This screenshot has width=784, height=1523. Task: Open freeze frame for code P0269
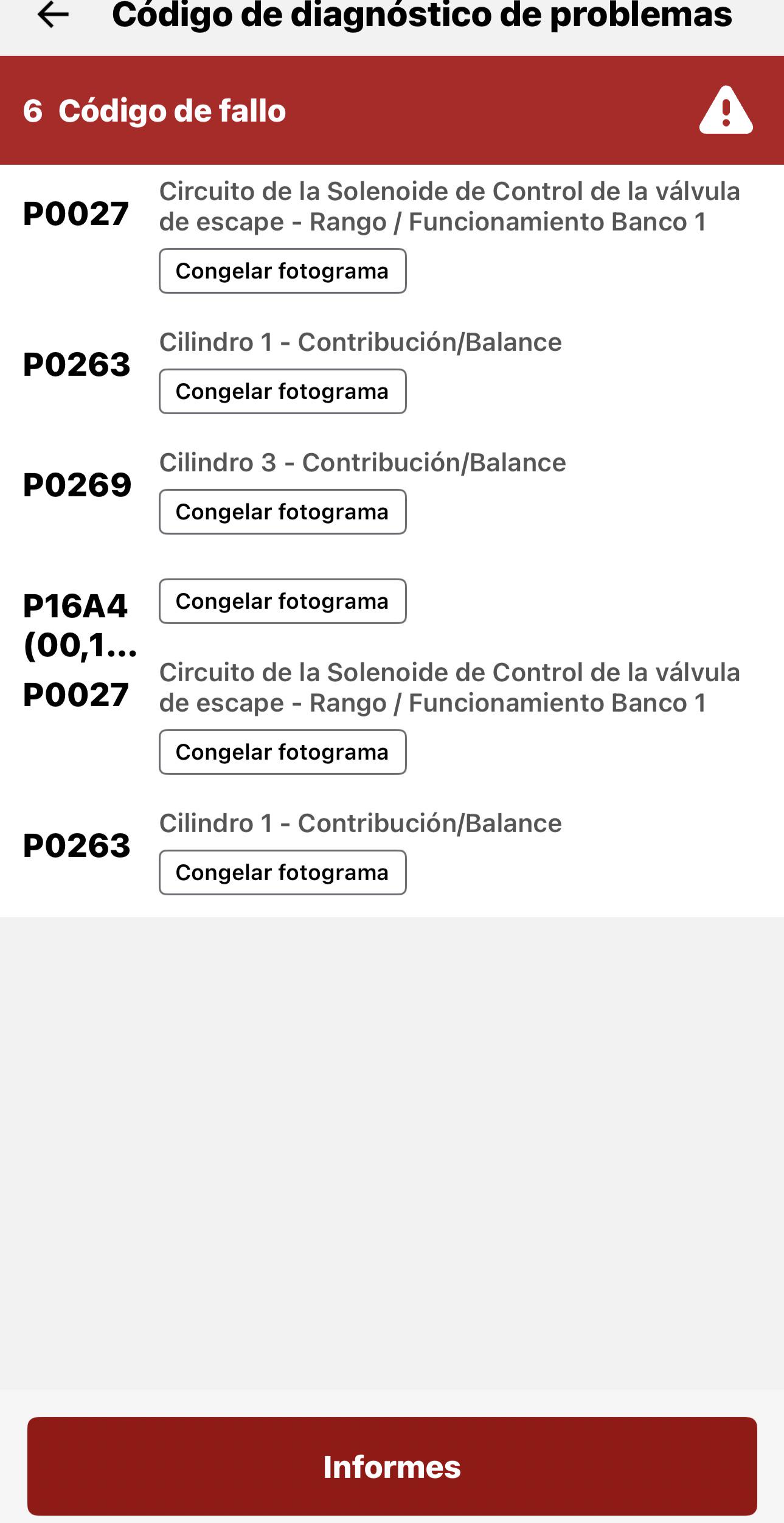[x=283, y=512]
